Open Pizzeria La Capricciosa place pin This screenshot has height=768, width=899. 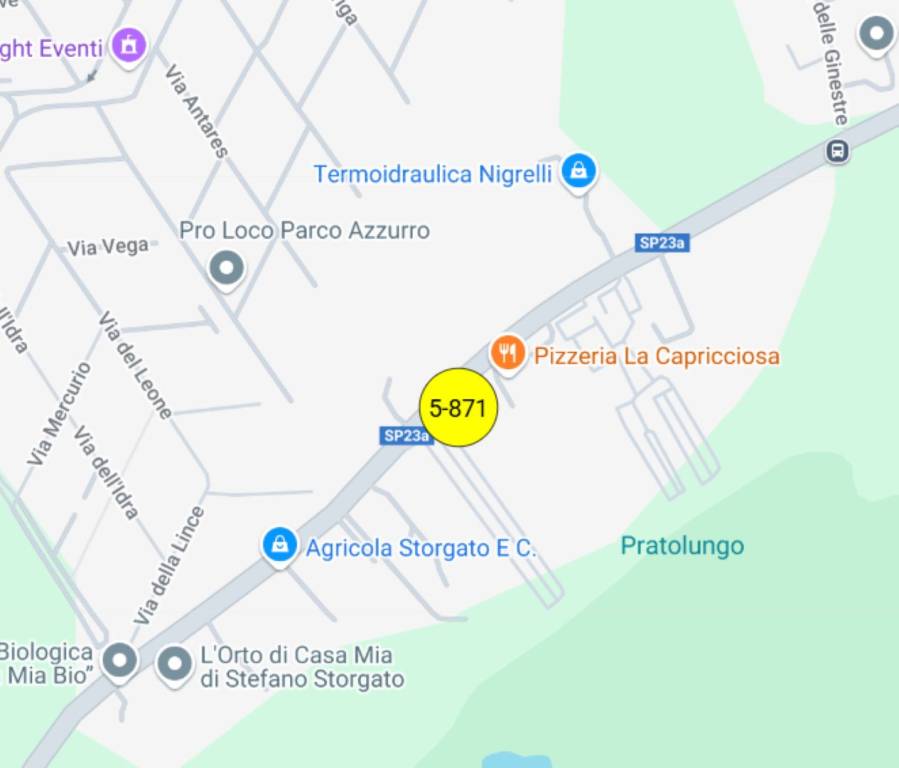click(x=508, y=353)
